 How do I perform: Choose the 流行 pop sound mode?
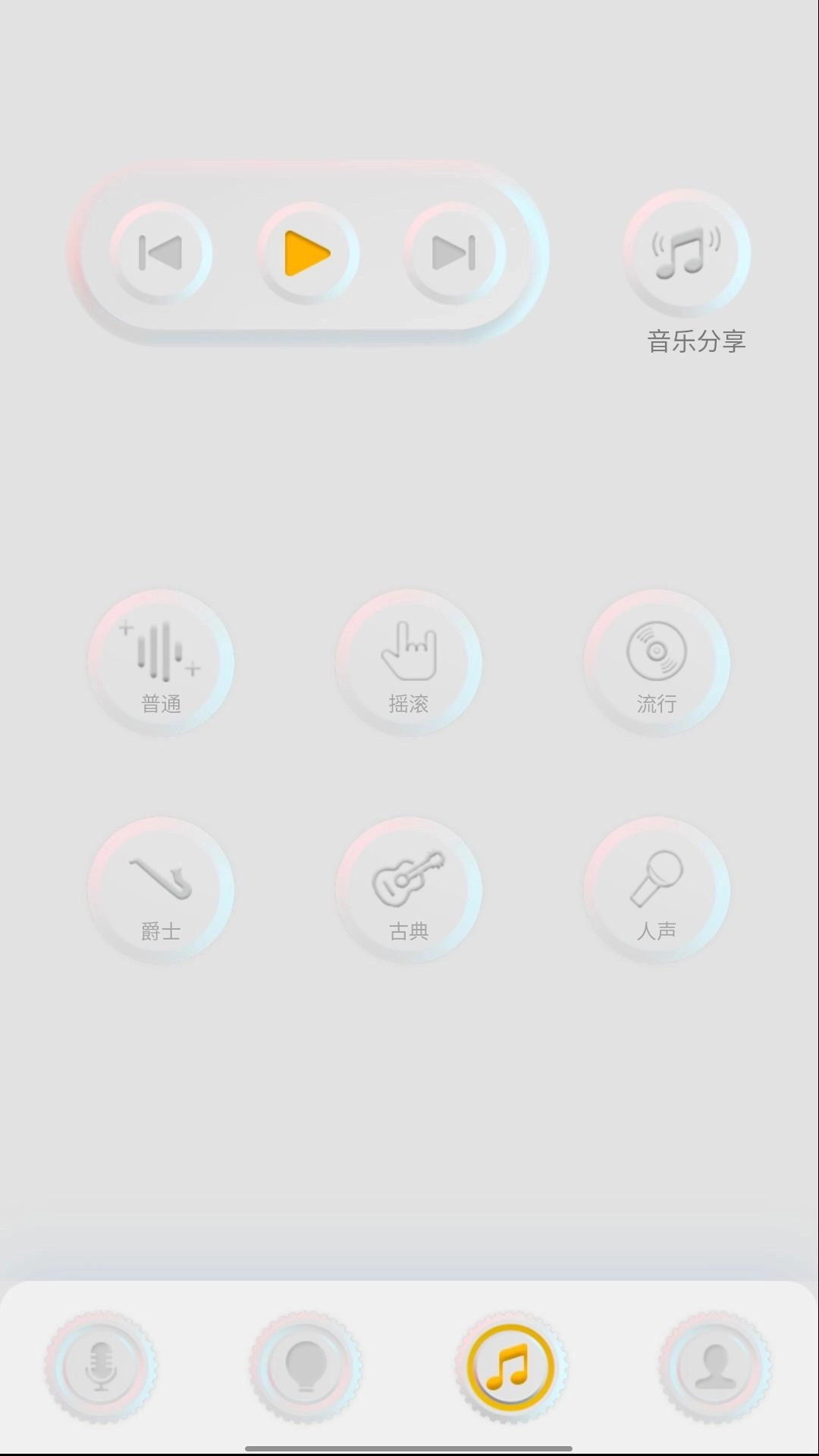point(657,662)
